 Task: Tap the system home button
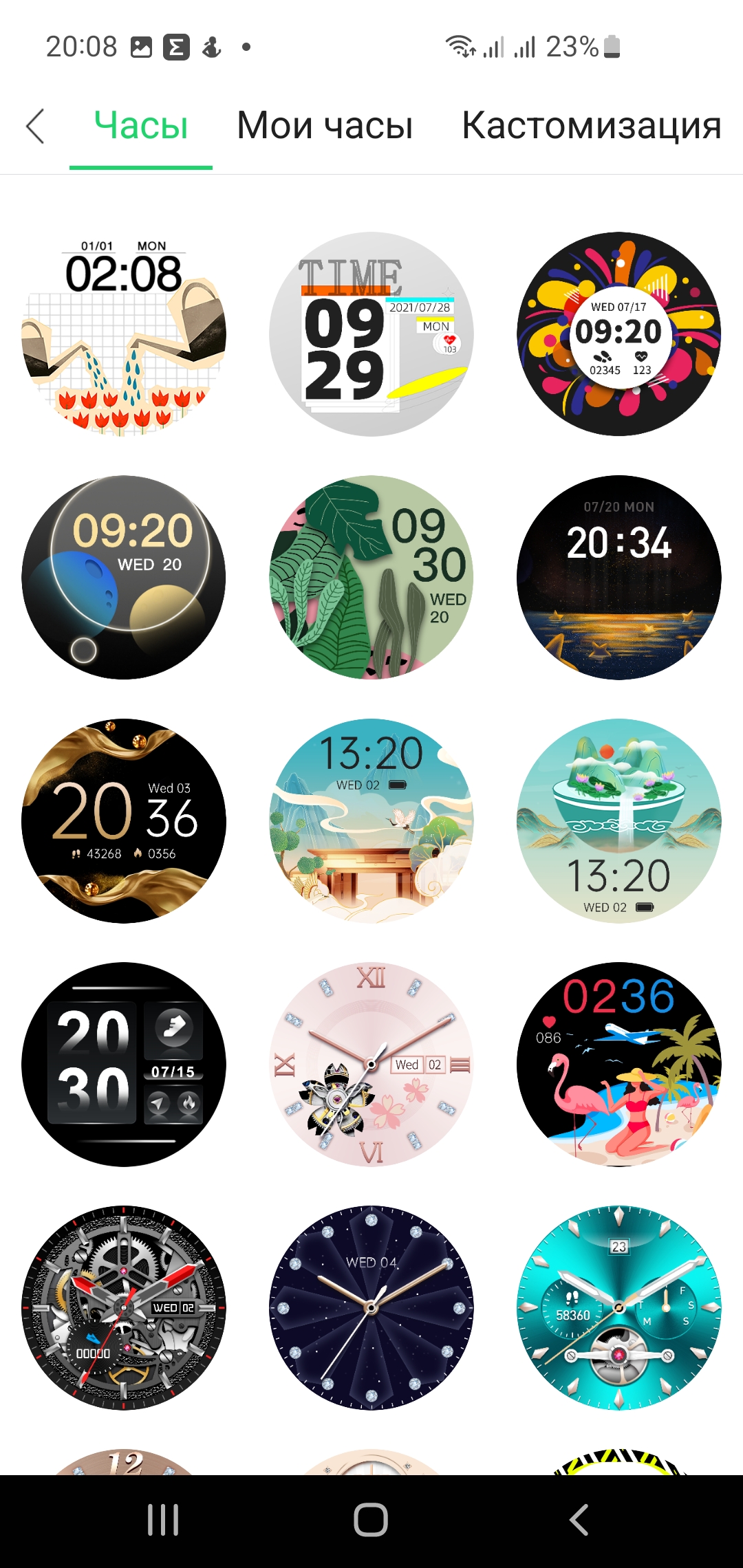371,1520
